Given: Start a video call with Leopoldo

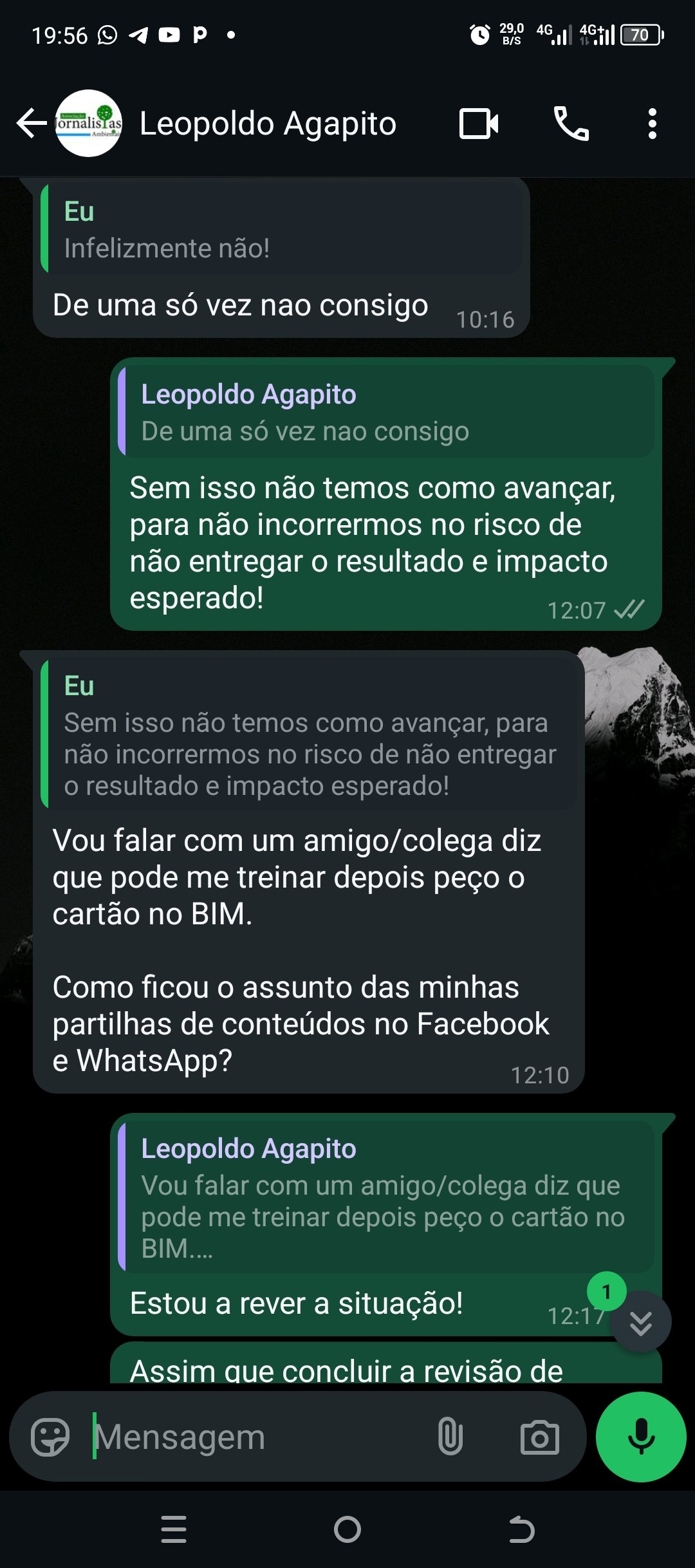Looking at the screenshot, I should pos(479,124).
